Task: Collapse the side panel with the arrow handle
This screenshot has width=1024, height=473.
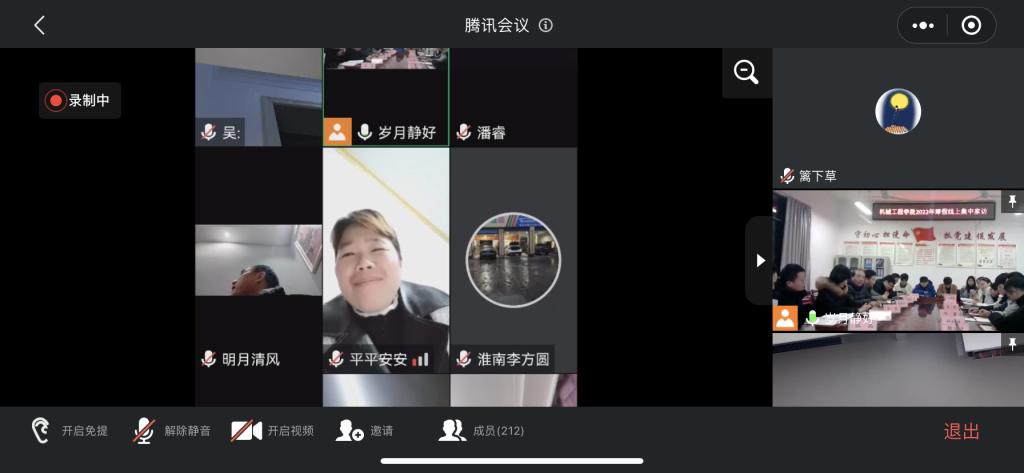Action: coord(759,260)
